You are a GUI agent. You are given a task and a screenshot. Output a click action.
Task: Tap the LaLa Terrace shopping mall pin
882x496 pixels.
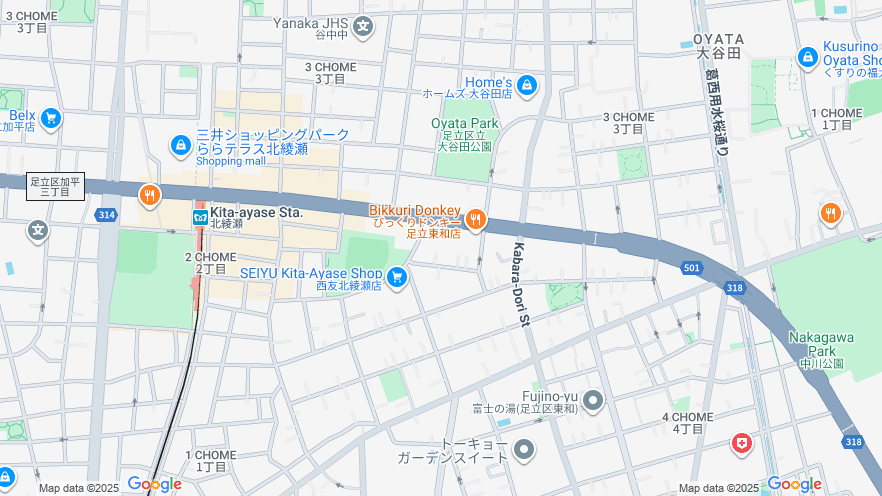pyautogui.click(x=180, y=145)
